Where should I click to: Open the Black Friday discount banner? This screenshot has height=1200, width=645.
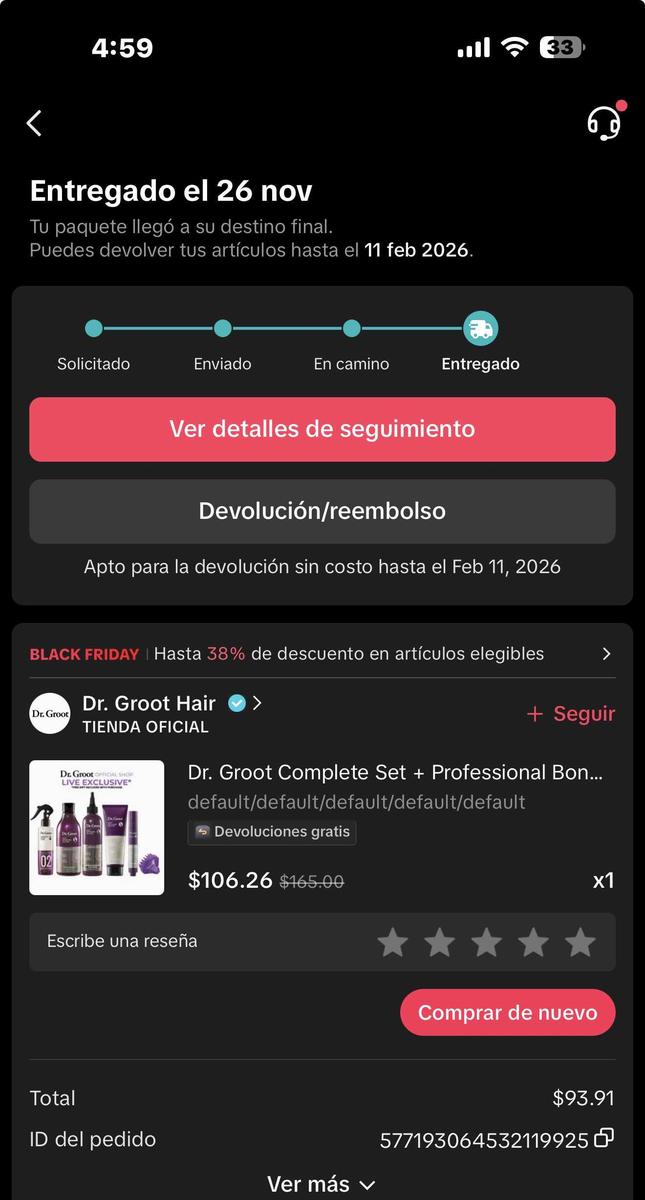point(322,654)
